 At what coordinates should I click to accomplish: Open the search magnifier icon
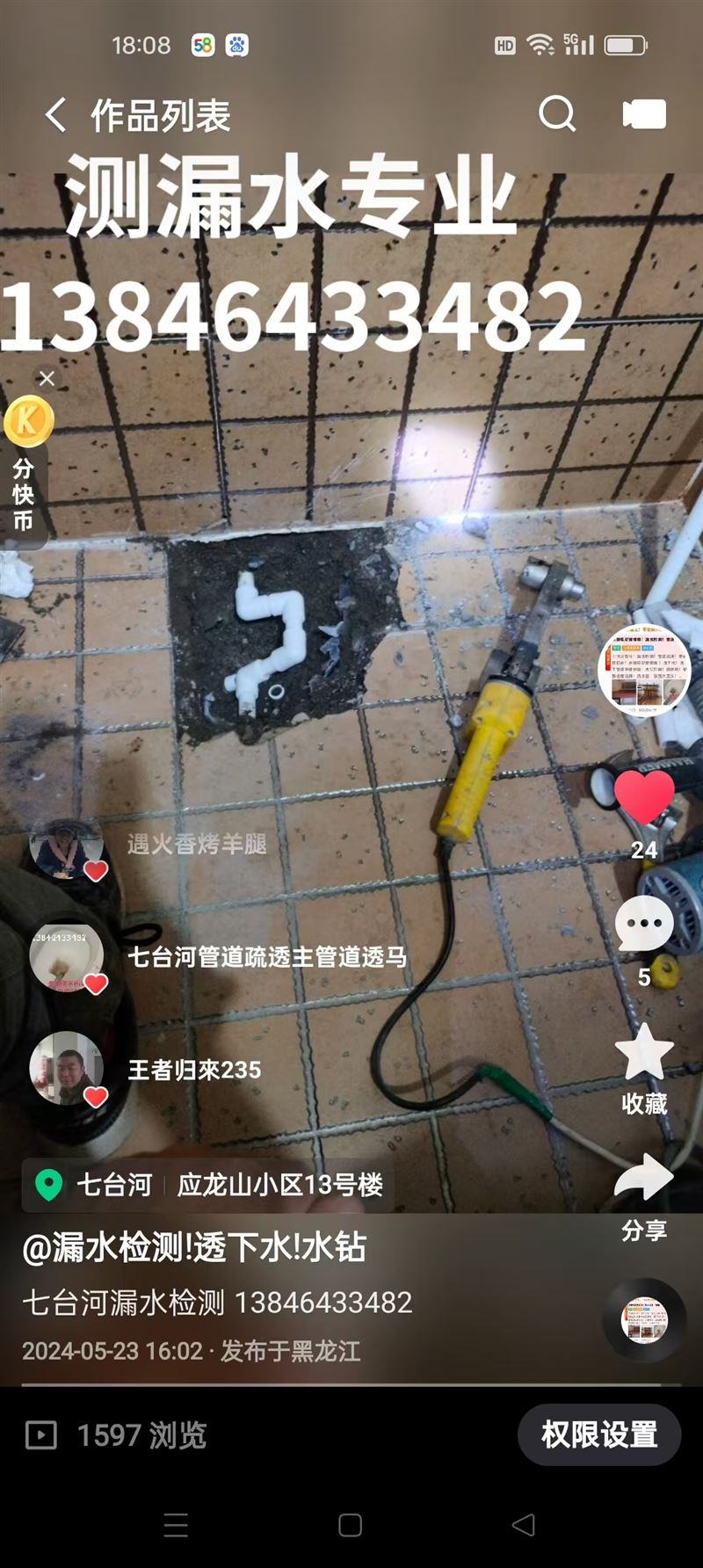pyautogui.click(x=556, y=114)
